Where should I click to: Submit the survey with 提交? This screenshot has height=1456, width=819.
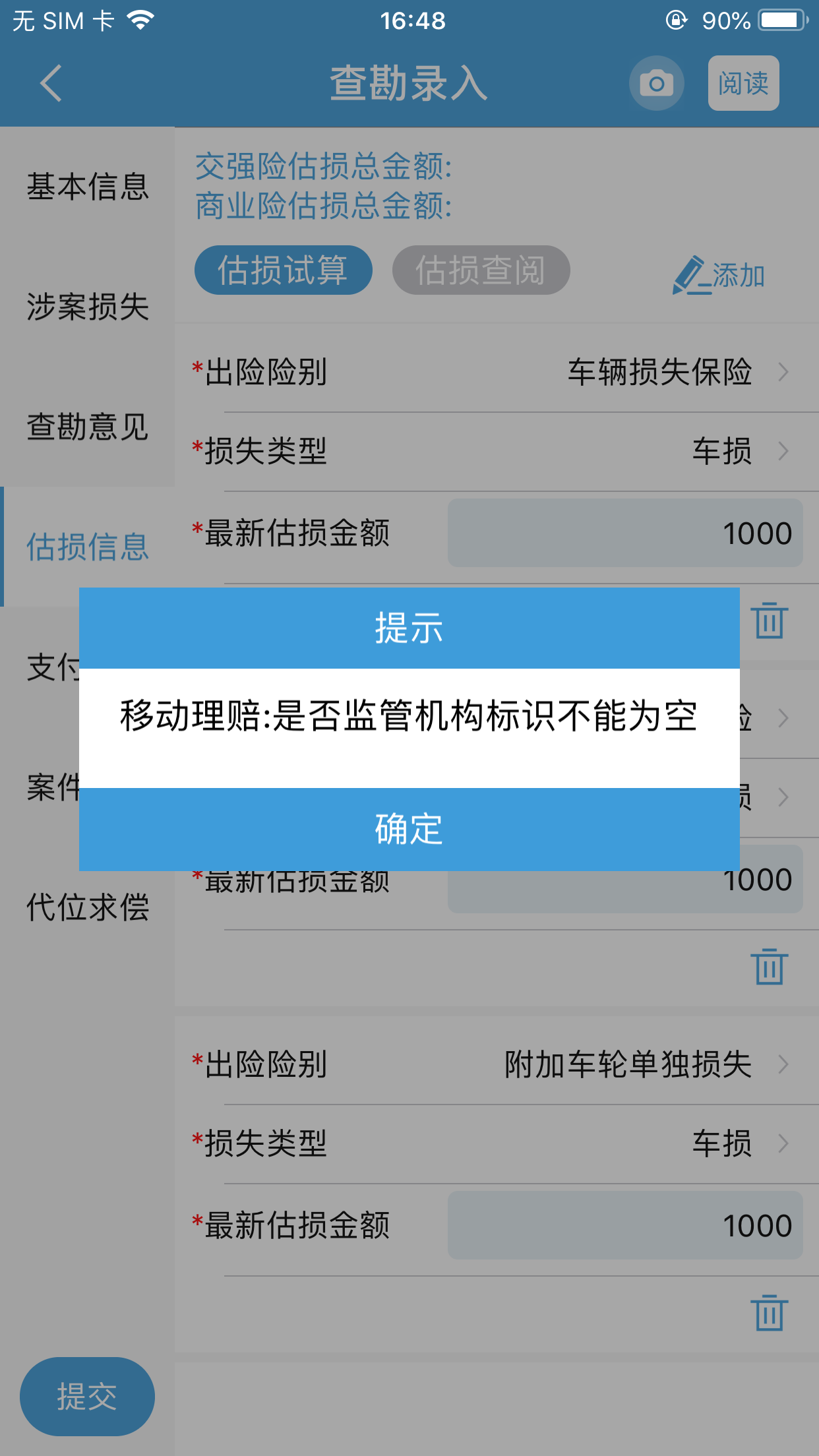(87, 1396)
